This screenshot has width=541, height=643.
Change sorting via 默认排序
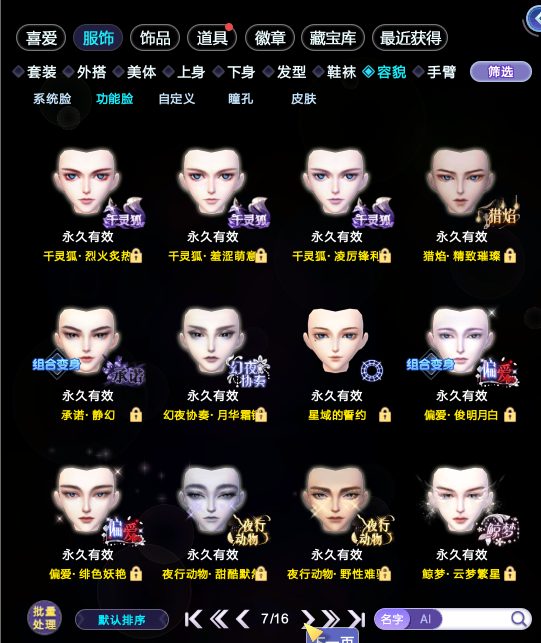point(122,620)
